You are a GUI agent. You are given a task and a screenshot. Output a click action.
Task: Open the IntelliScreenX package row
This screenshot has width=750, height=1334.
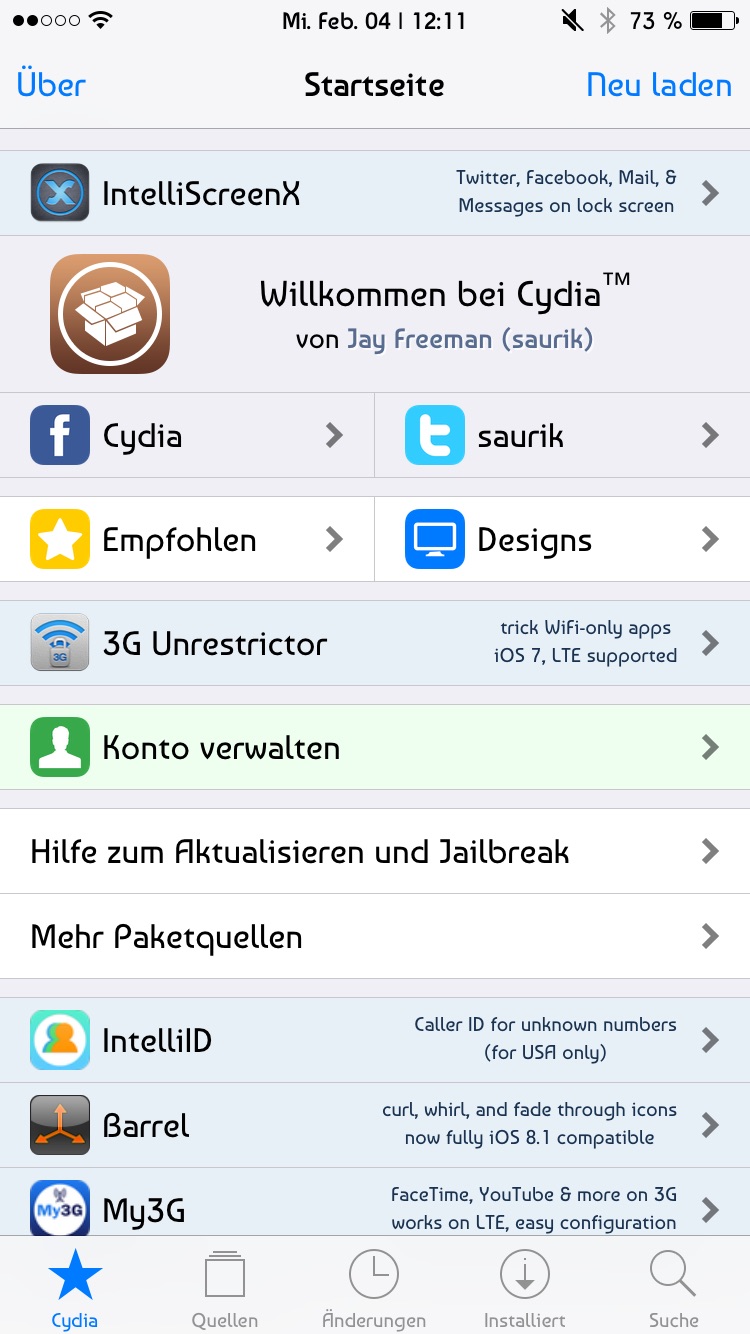pyautogui.click(x=375, y=193)
